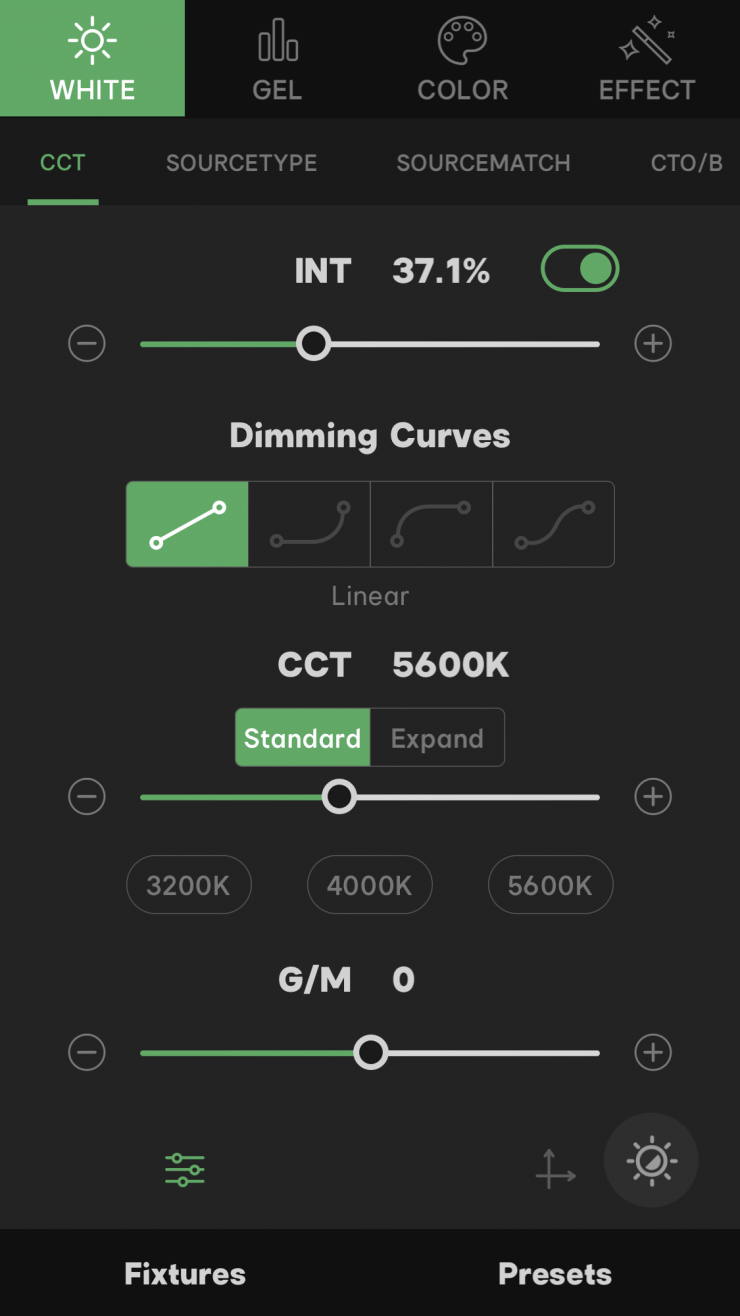Increase CCT with the plus button
The image size is (740, 1316).
click(652, 797)
